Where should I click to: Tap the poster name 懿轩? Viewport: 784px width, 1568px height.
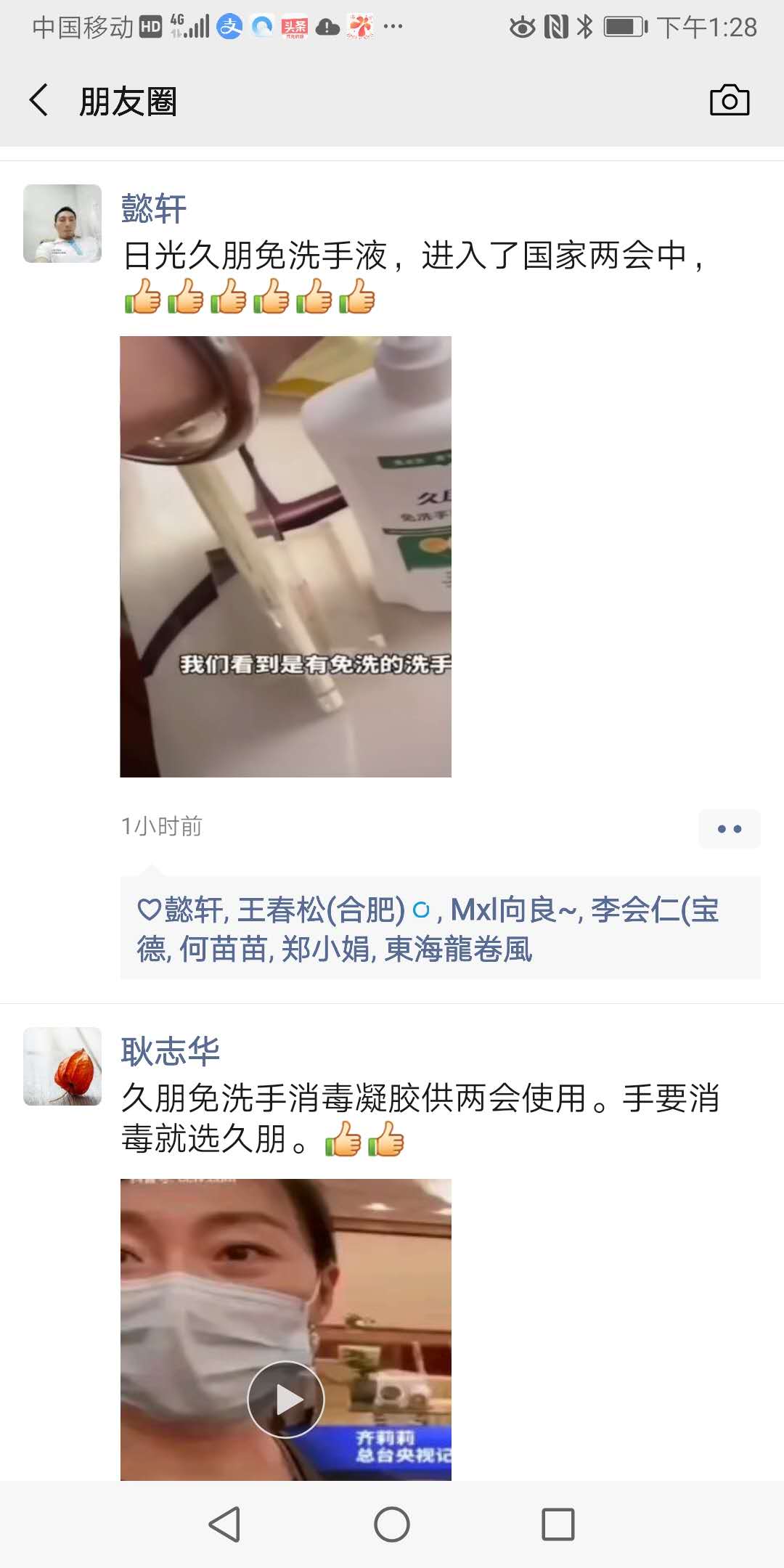pos(154,209)
